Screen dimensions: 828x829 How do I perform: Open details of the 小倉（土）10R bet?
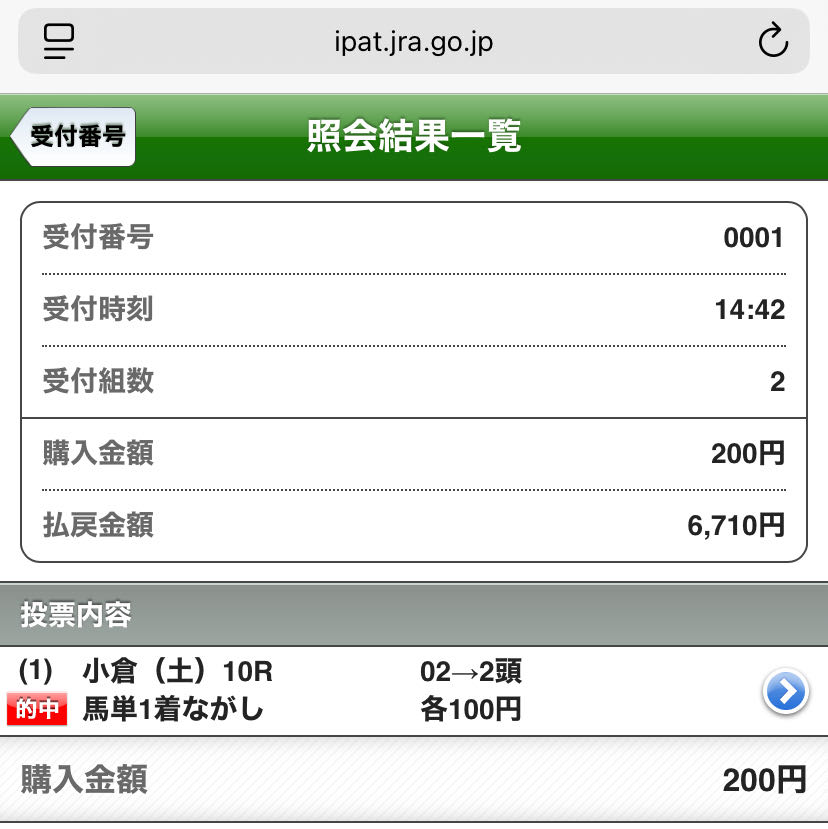[x=785, y=691]
